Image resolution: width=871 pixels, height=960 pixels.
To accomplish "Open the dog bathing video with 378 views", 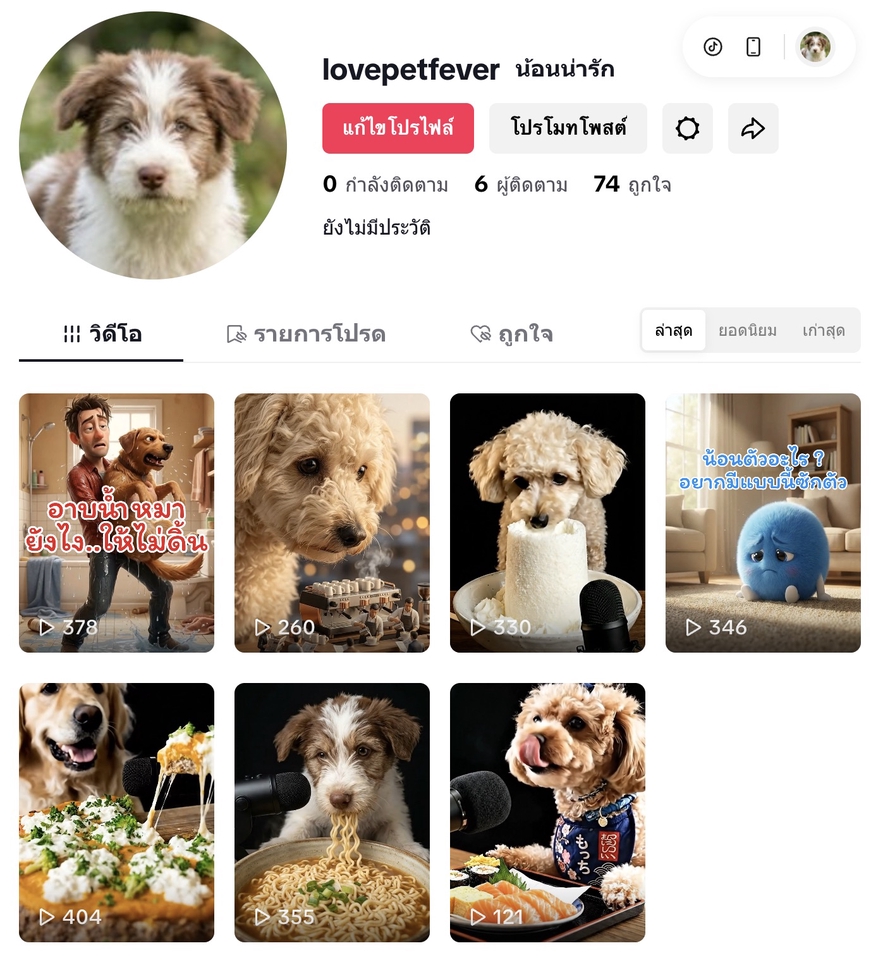I will click(116, 522).
